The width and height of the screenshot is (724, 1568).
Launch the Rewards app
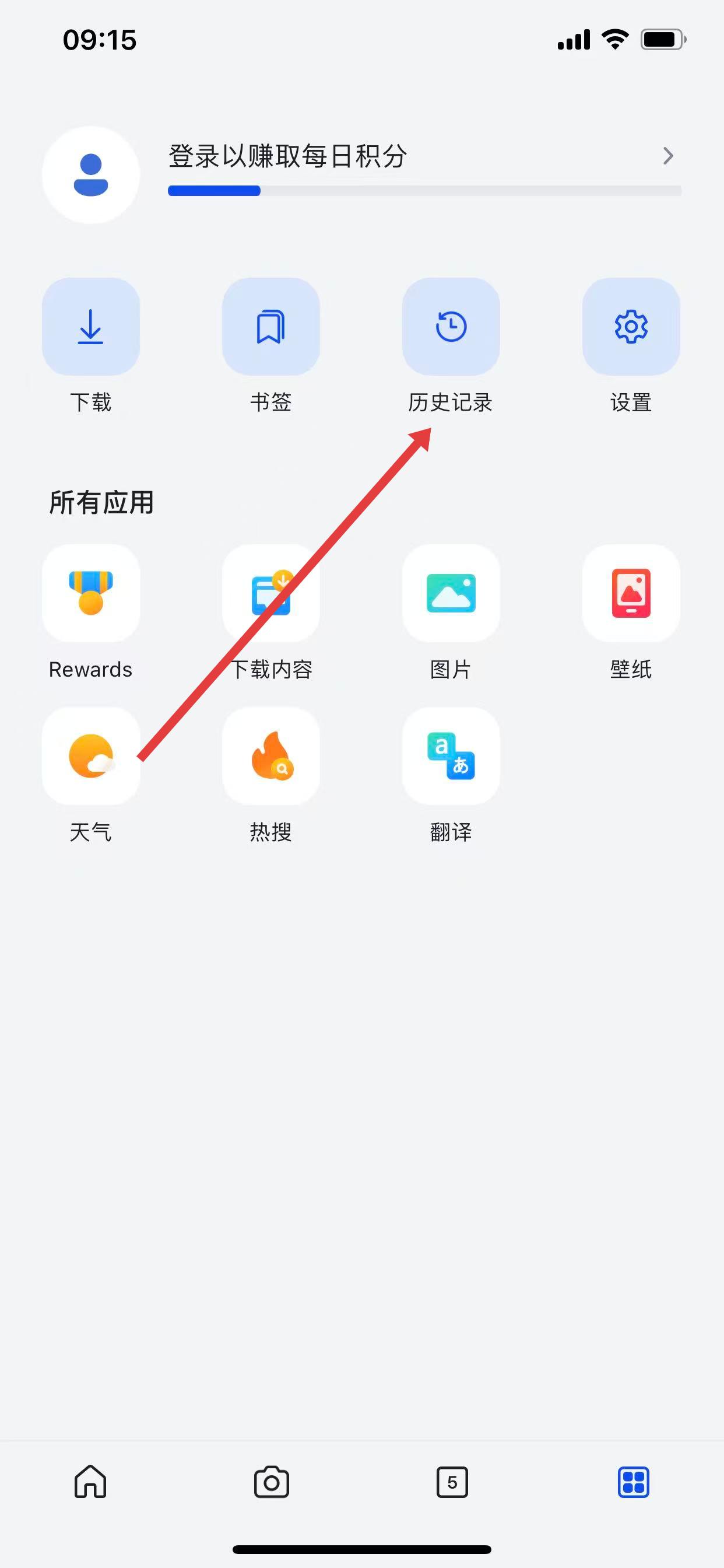click(x=91, y=593)
